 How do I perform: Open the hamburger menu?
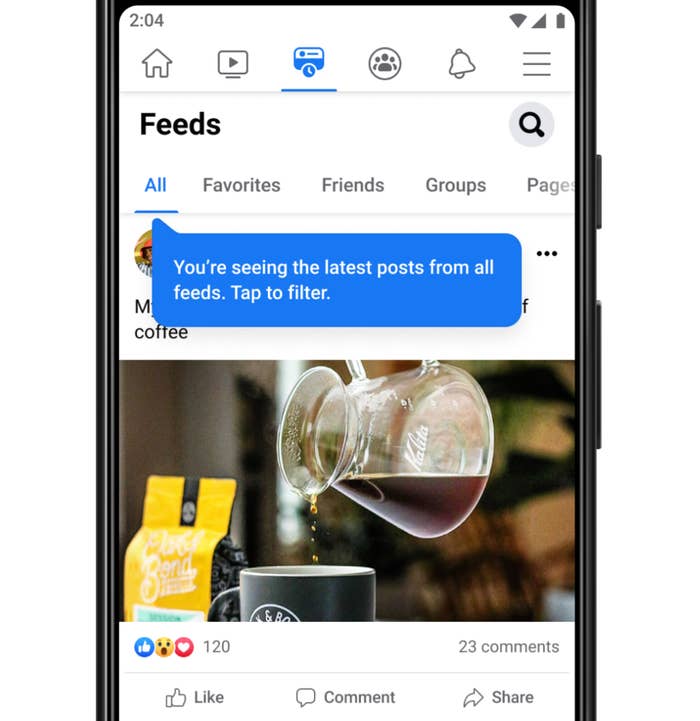tap(537, 64)
